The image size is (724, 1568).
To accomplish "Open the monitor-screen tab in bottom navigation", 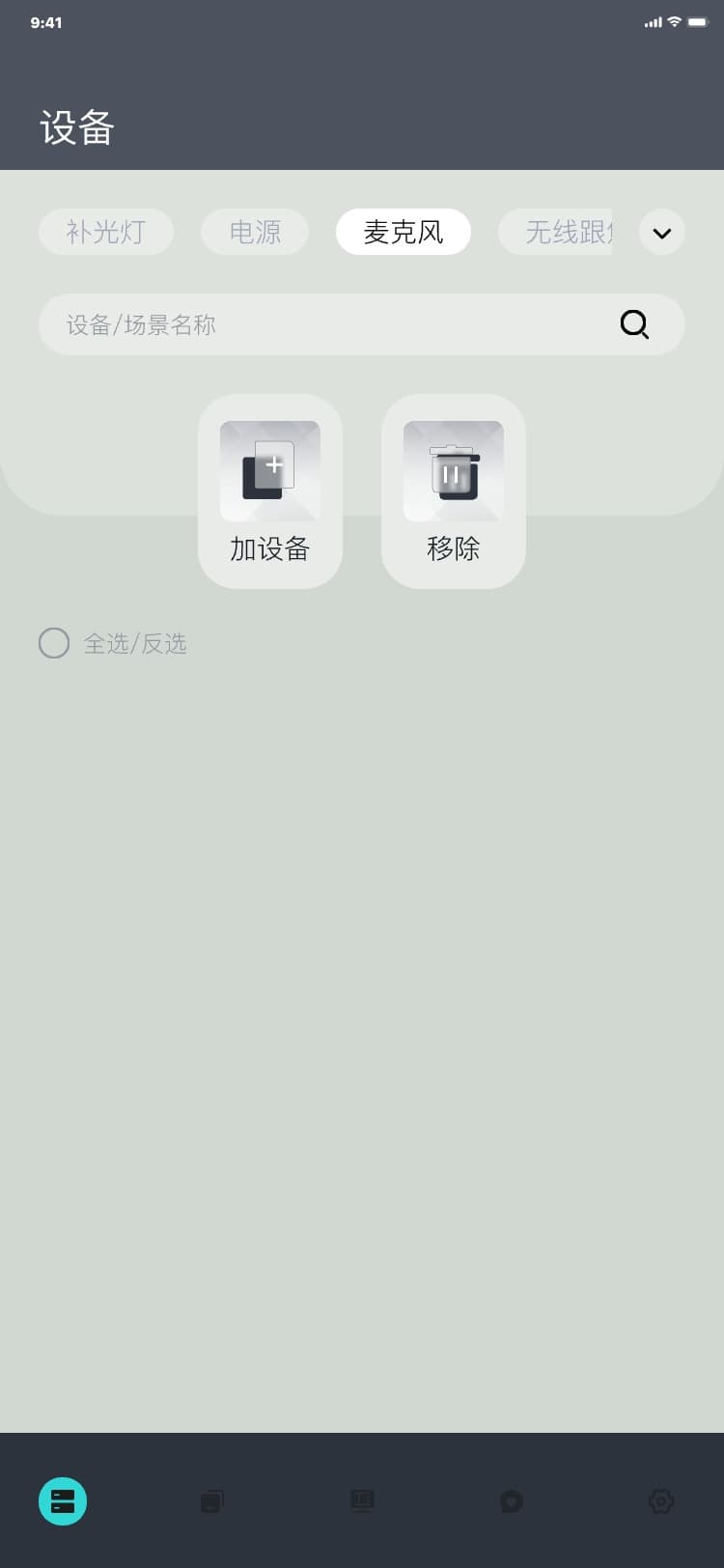I will point(362,1501).
